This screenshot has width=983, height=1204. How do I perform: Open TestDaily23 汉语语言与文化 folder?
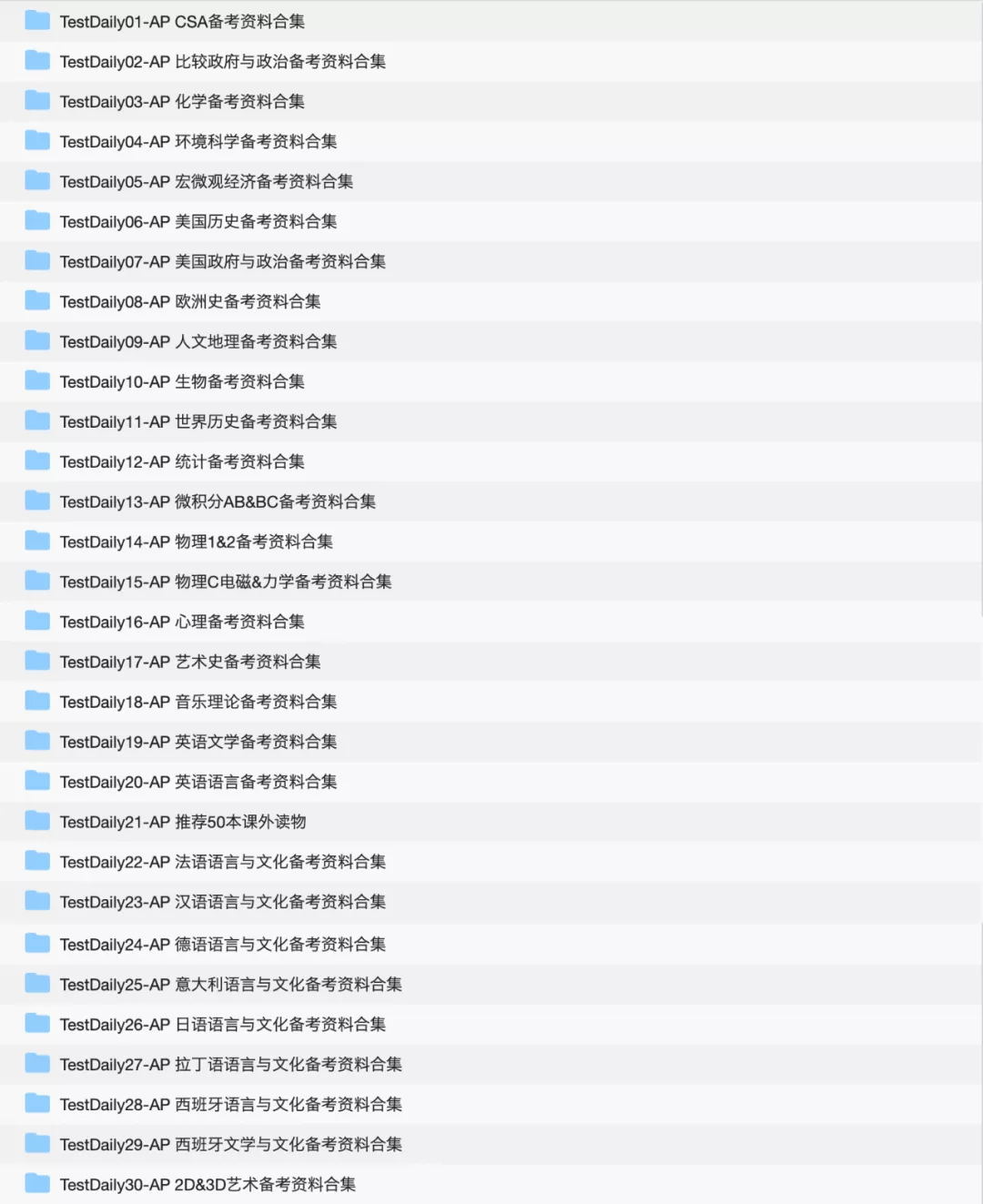[x=222, y=902]
